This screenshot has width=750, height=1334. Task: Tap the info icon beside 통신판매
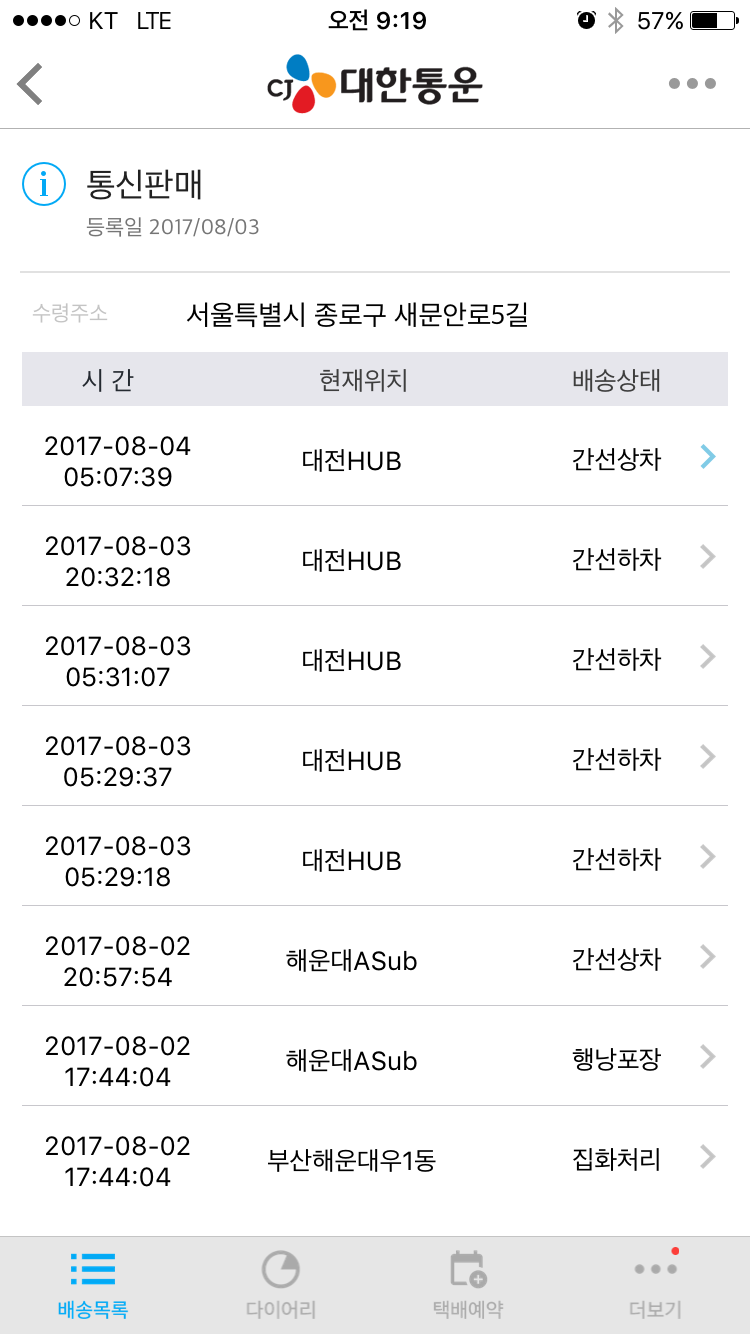pyautogui.click(x=44, y=185)
